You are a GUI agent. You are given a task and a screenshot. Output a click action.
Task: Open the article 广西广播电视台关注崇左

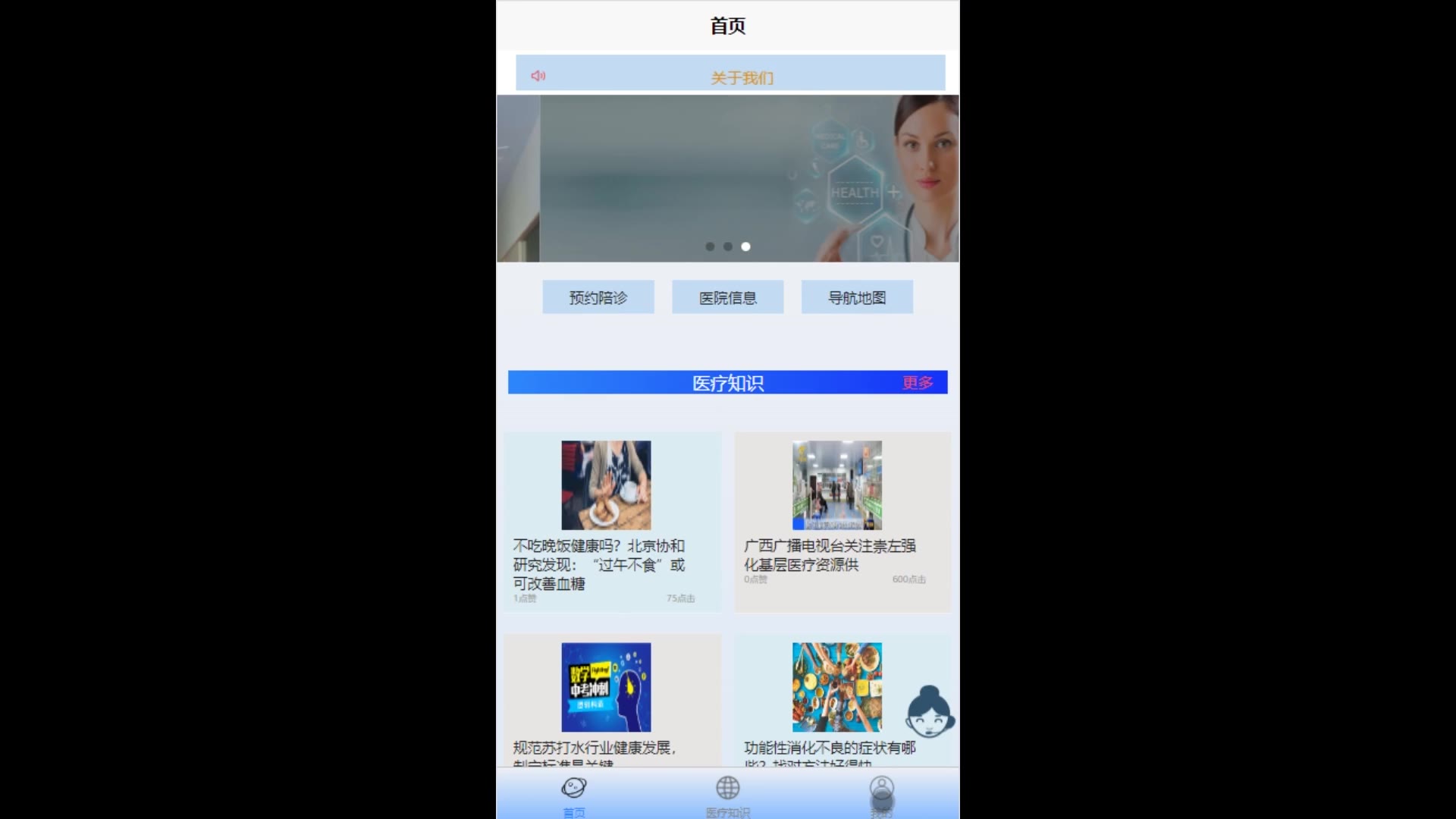coord(829,554)
